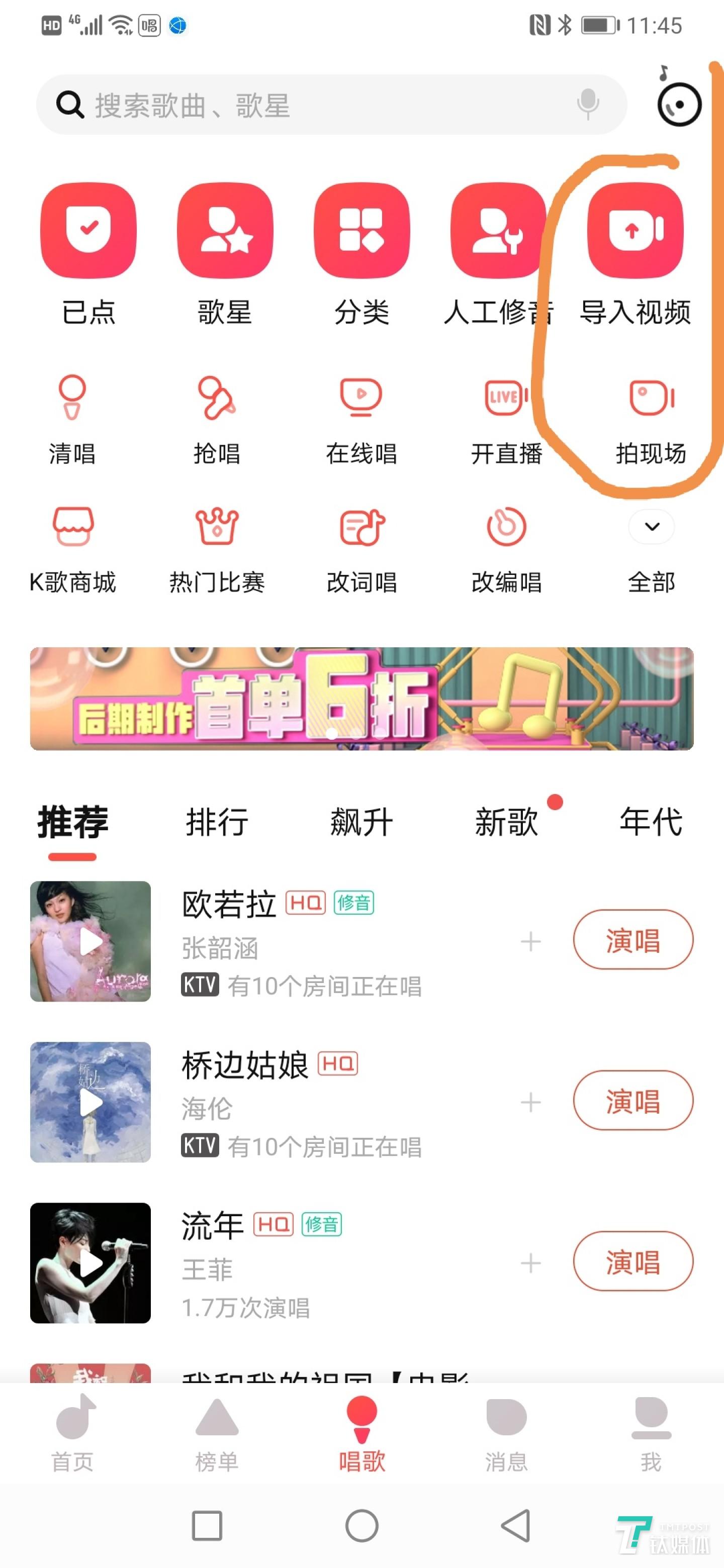Tap the microphone voice search icon
724x1568 pixels.
point(588,105)
